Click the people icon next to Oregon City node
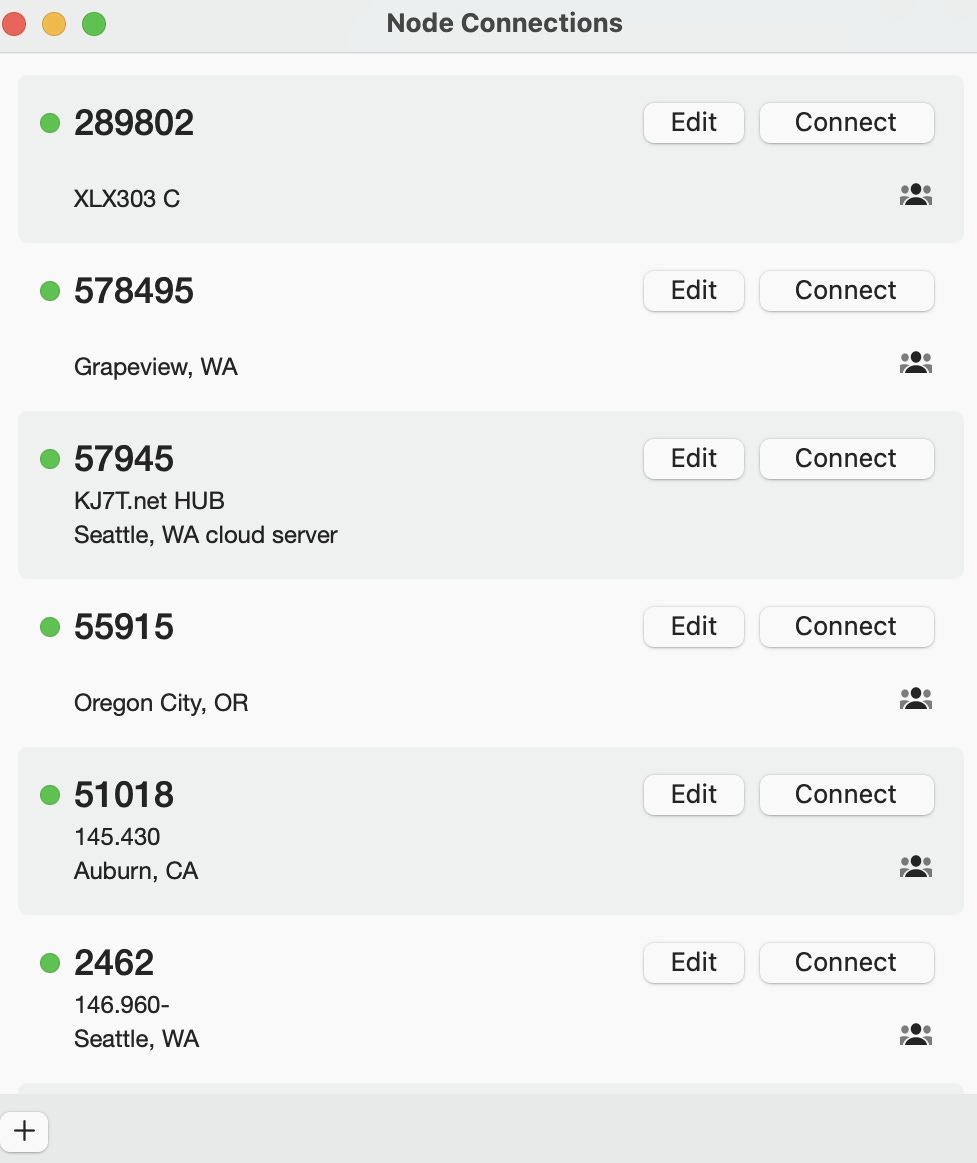 (916, 698)
